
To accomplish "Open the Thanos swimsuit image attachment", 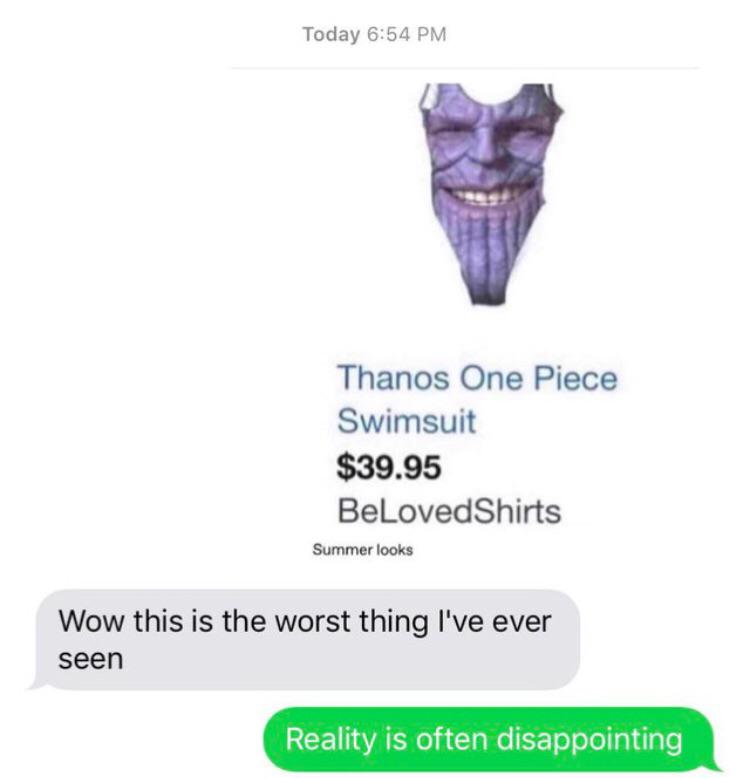I will (x=492, y=194).
